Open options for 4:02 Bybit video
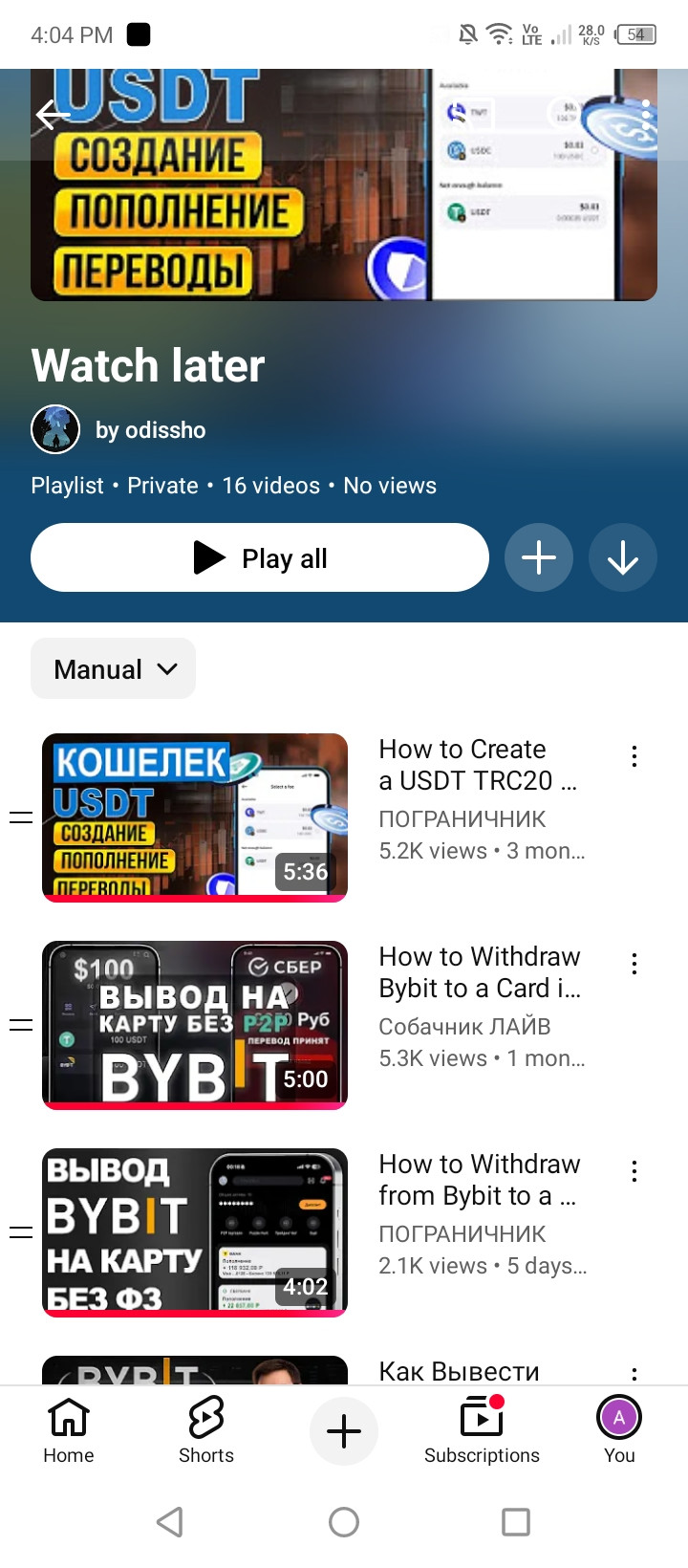688x1568 pixels. pyautogui.click(x=634, y=1171)
